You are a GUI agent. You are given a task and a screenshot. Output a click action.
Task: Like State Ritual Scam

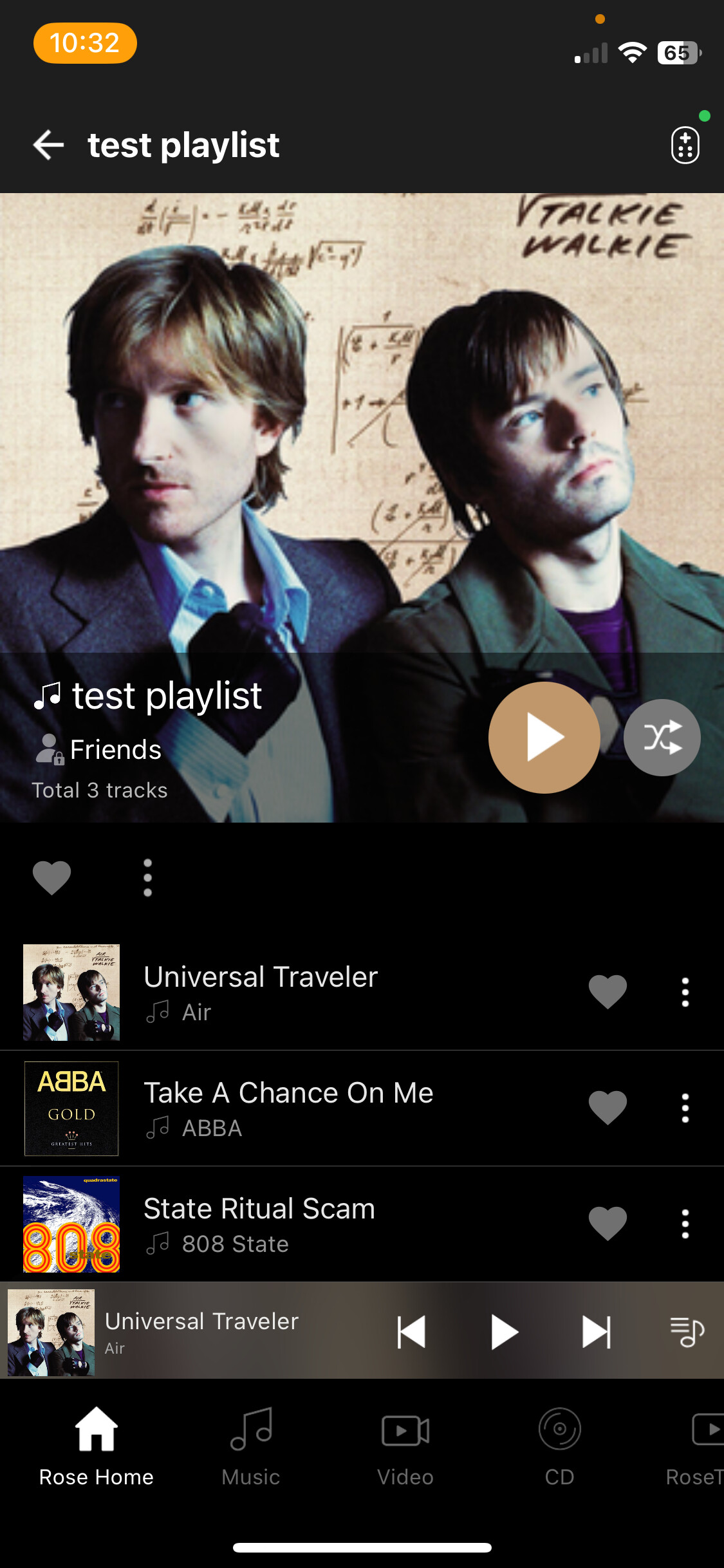tap(608, 1223)
